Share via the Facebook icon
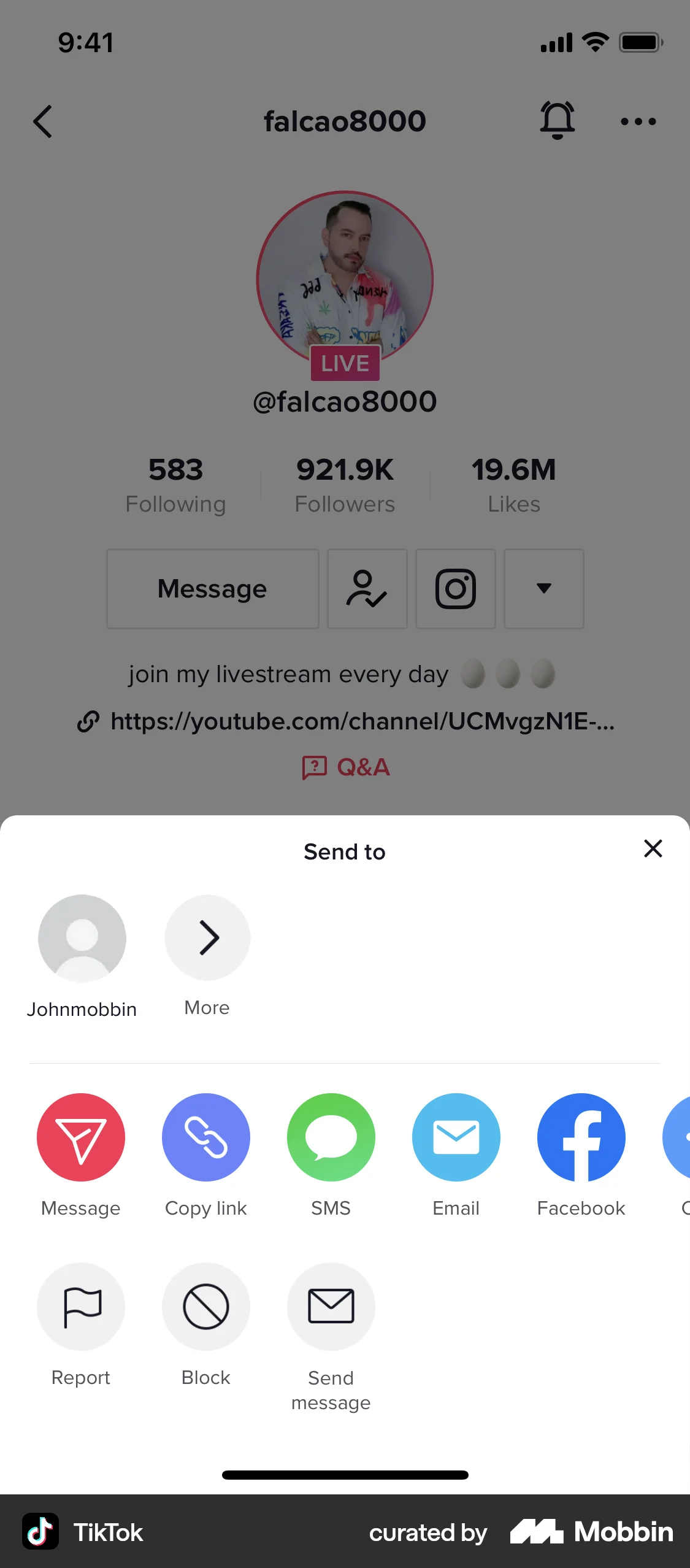This screenshot has height=1568, width=690. coord(580,1137)
